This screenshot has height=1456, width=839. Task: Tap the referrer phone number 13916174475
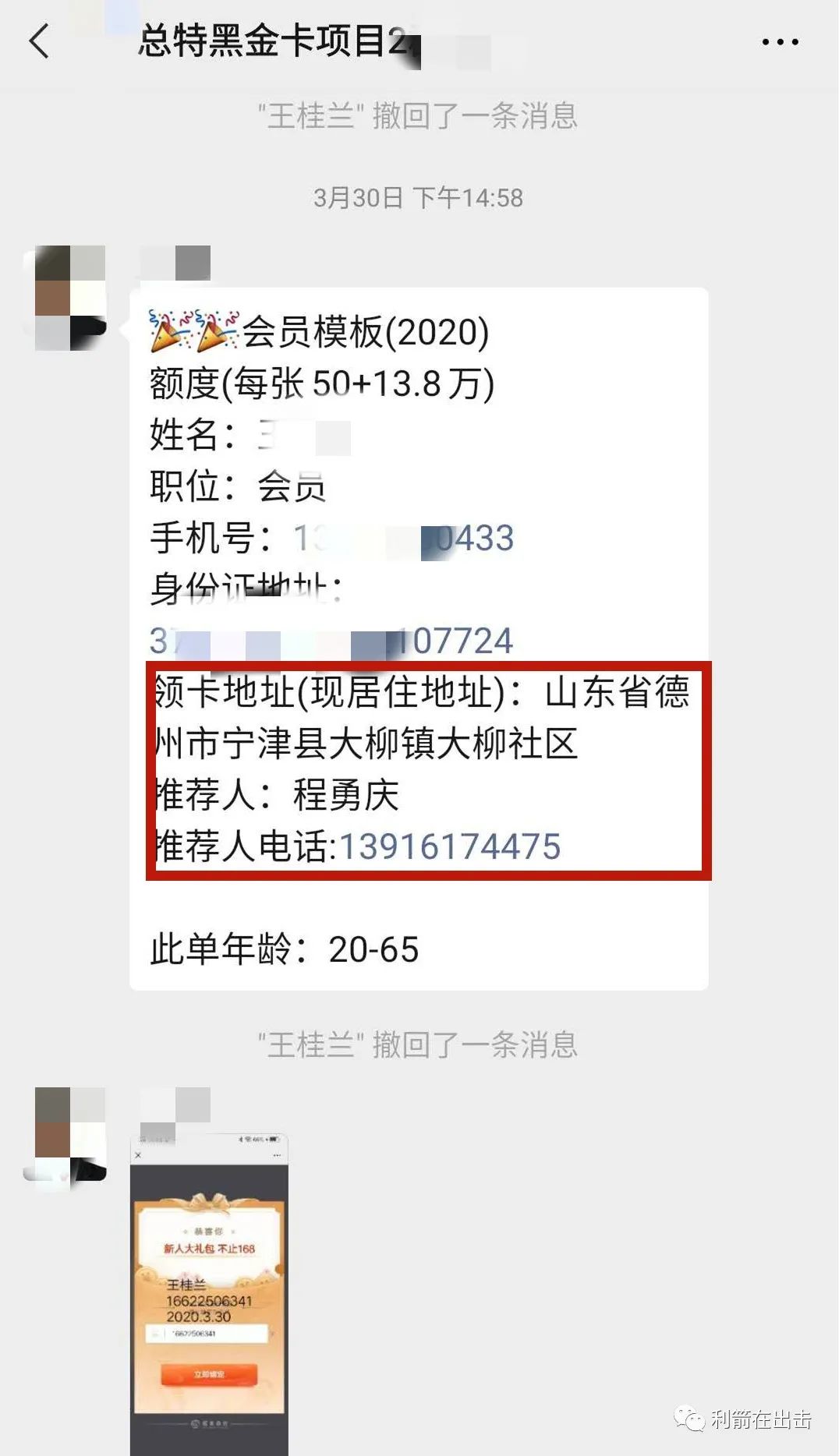coord(450,846)
